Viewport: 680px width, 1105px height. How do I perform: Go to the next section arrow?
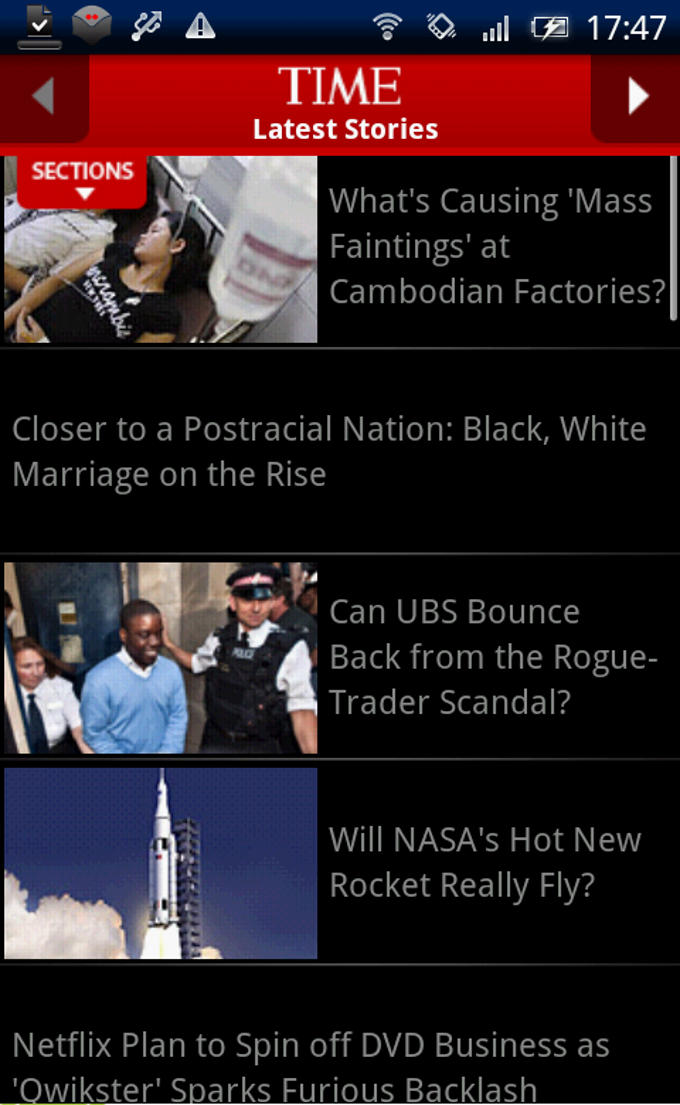point(637,97)
